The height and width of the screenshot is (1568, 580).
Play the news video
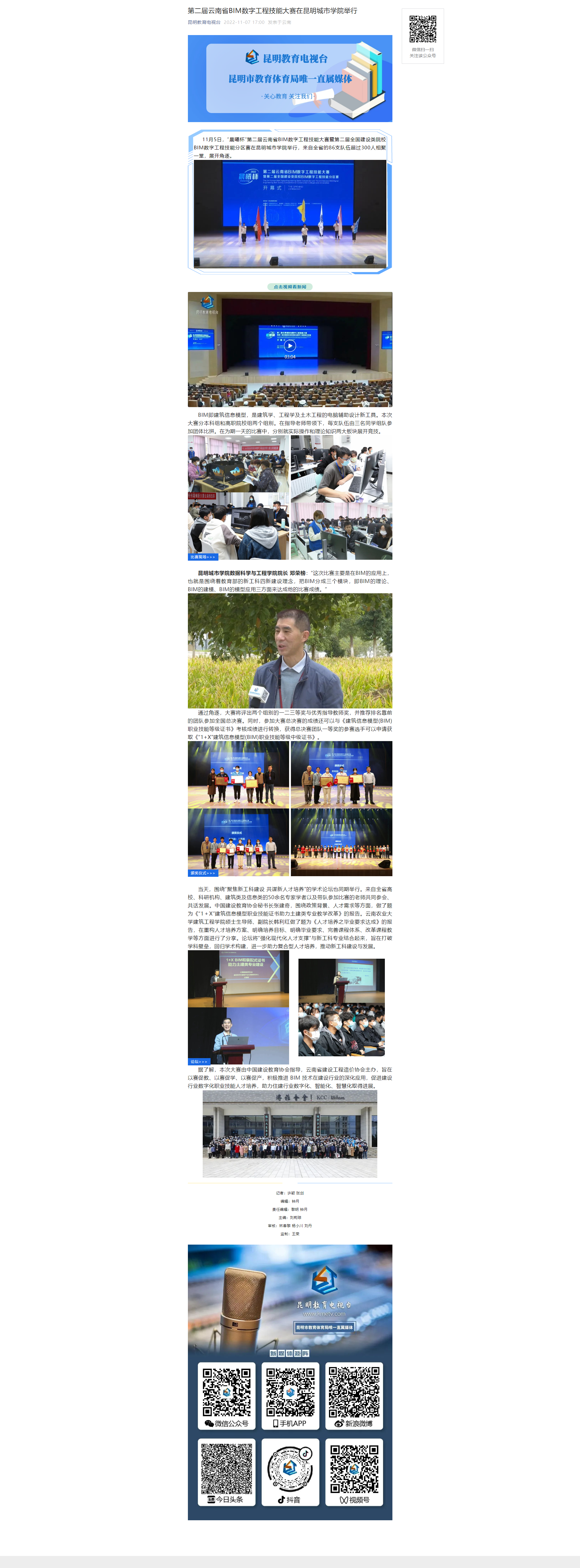290,345
